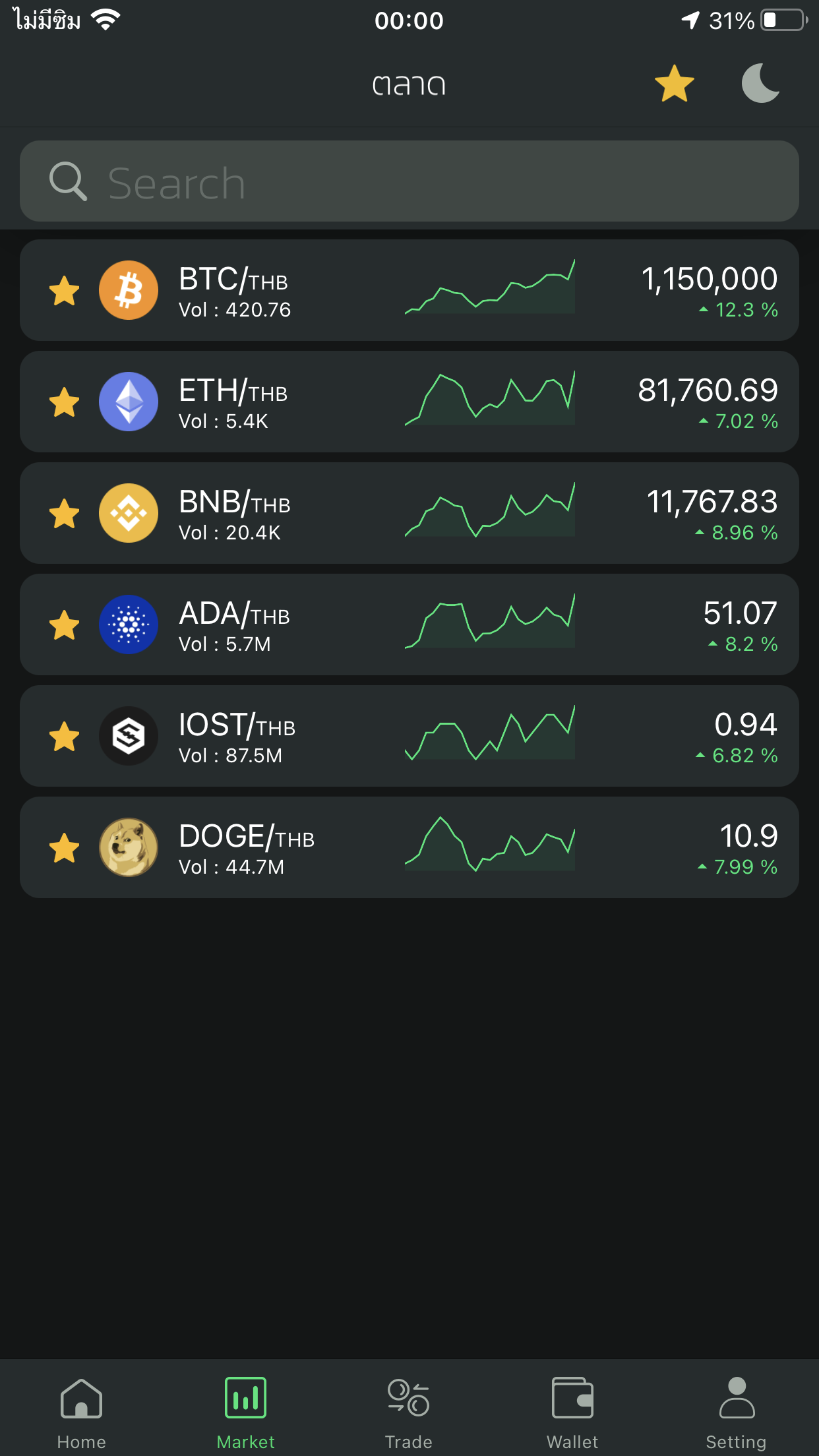The height and width of the screenshot is (1456, 819).
Task: Unfavorite BTC with its star
Action: pyautogui.click(x=65, y=291)
